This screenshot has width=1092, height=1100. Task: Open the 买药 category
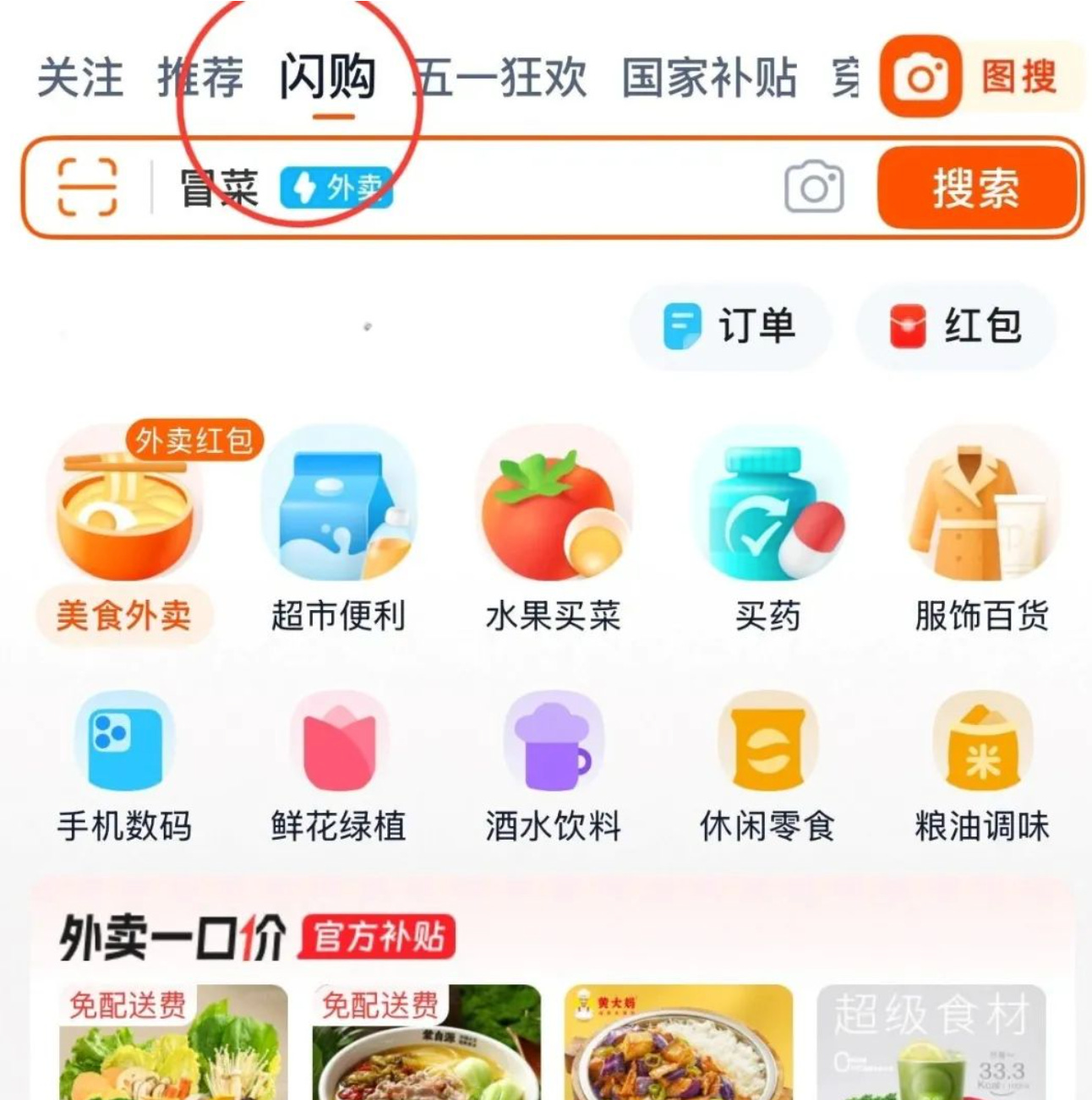click(x=767, y=531)
